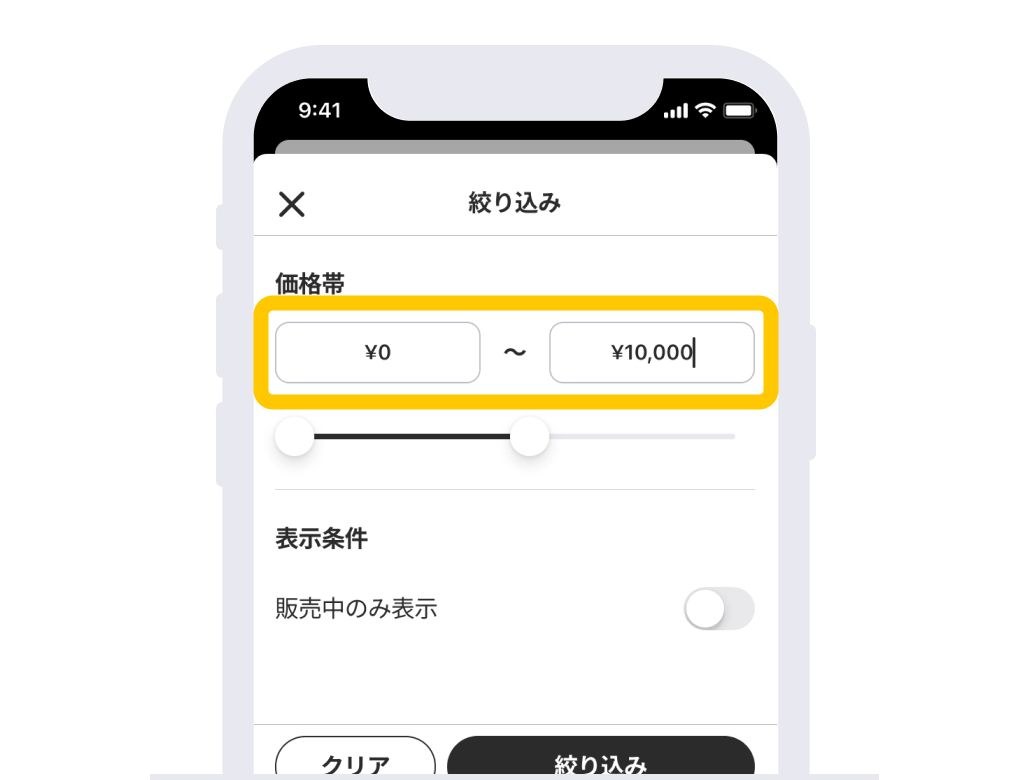Tap the maximum price field showing ¥10,000
The height and width of the screenshot is (780, 1029).
tap(651, 352)
